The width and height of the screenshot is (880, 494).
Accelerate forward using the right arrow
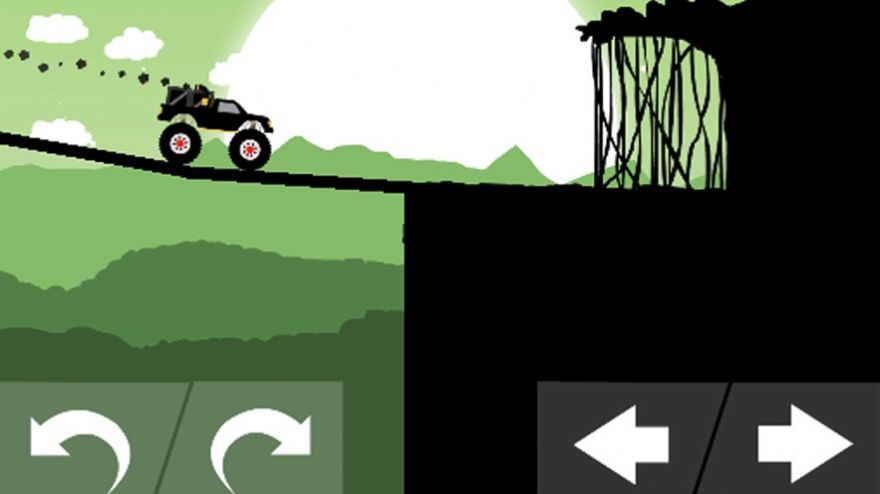tap(804, 442)
